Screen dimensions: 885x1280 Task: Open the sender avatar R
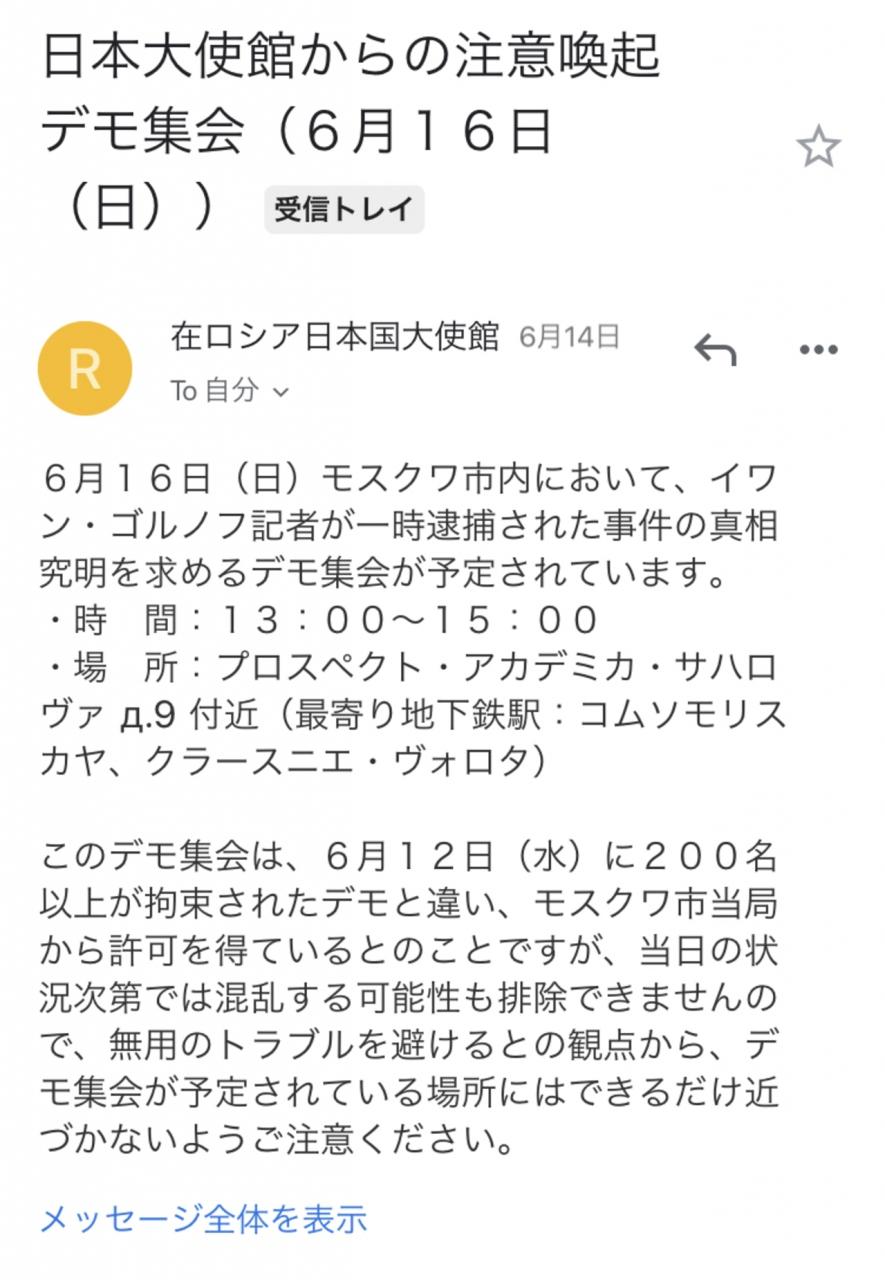pos(85,368)
